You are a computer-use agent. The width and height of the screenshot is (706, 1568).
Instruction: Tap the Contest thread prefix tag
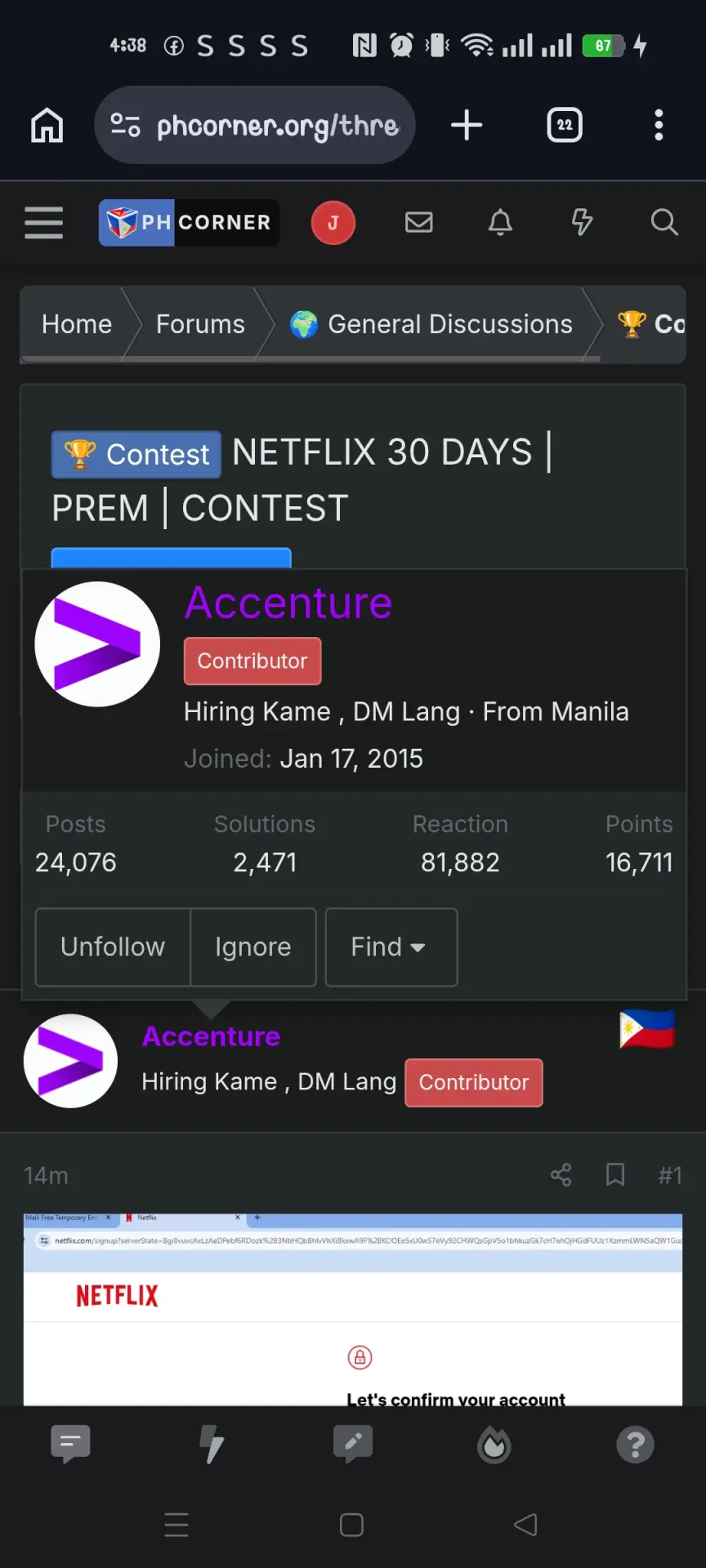point(136,454)
